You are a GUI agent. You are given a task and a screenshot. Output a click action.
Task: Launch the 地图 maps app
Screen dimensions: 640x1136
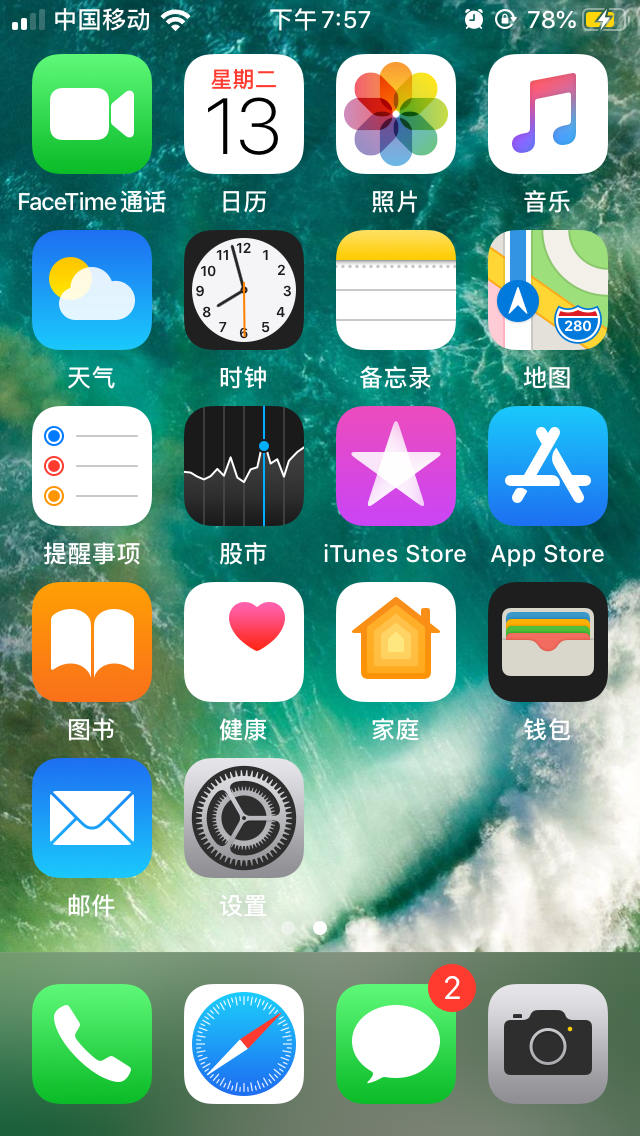[548, 290]
